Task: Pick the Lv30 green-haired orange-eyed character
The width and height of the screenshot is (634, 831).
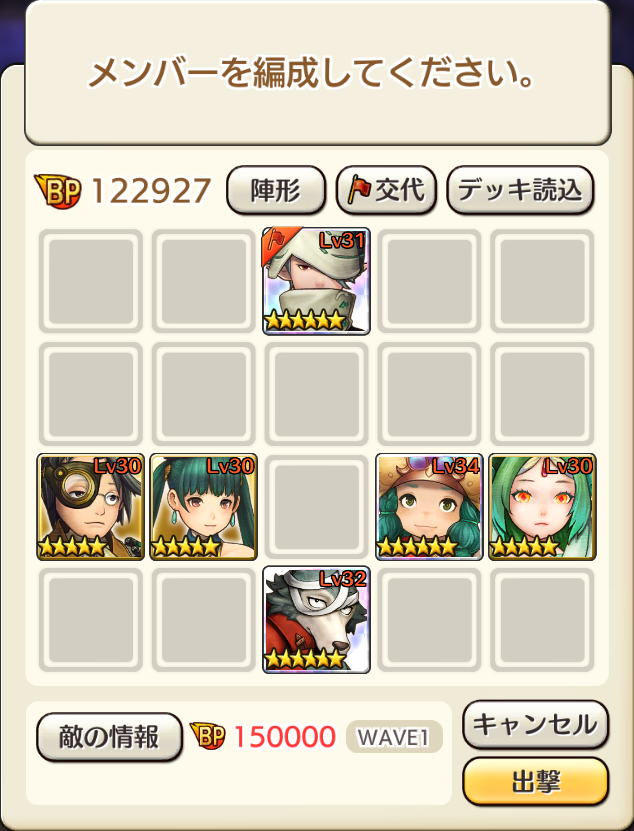Action: tap(541, 506)
